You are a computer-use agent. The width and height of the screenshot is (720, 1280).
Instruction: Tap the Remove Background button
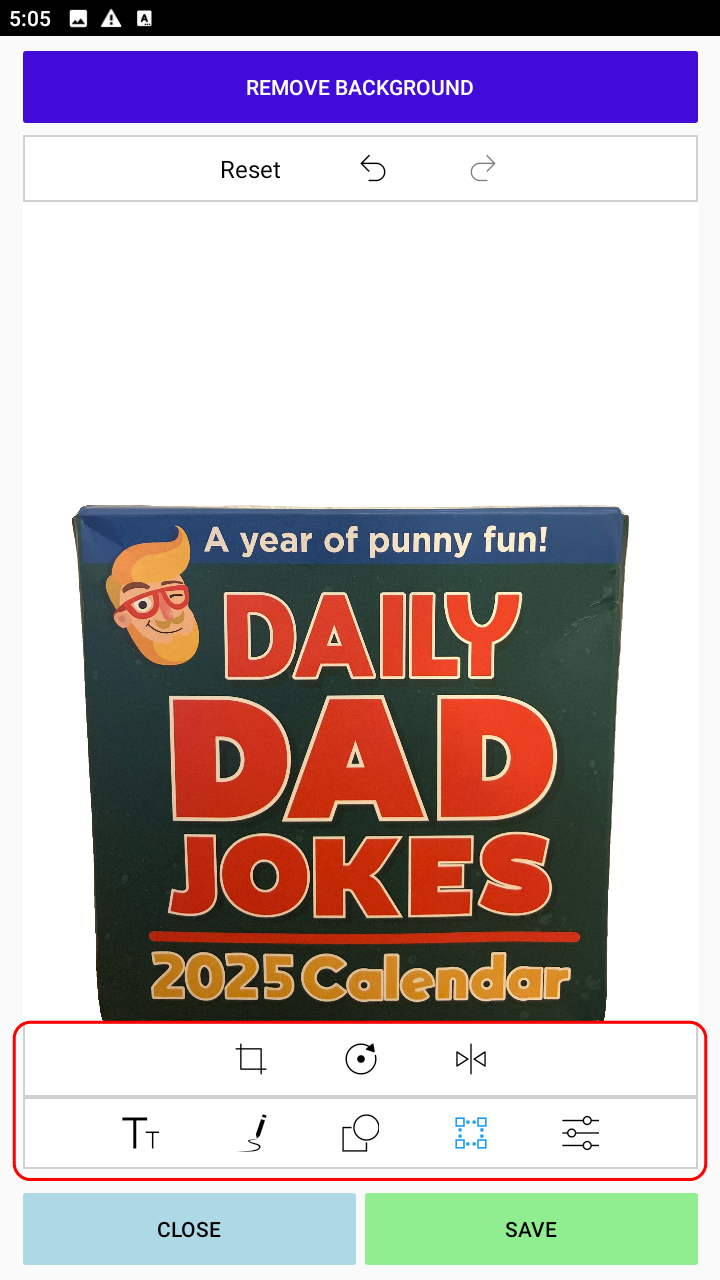[x=360, y=88]
